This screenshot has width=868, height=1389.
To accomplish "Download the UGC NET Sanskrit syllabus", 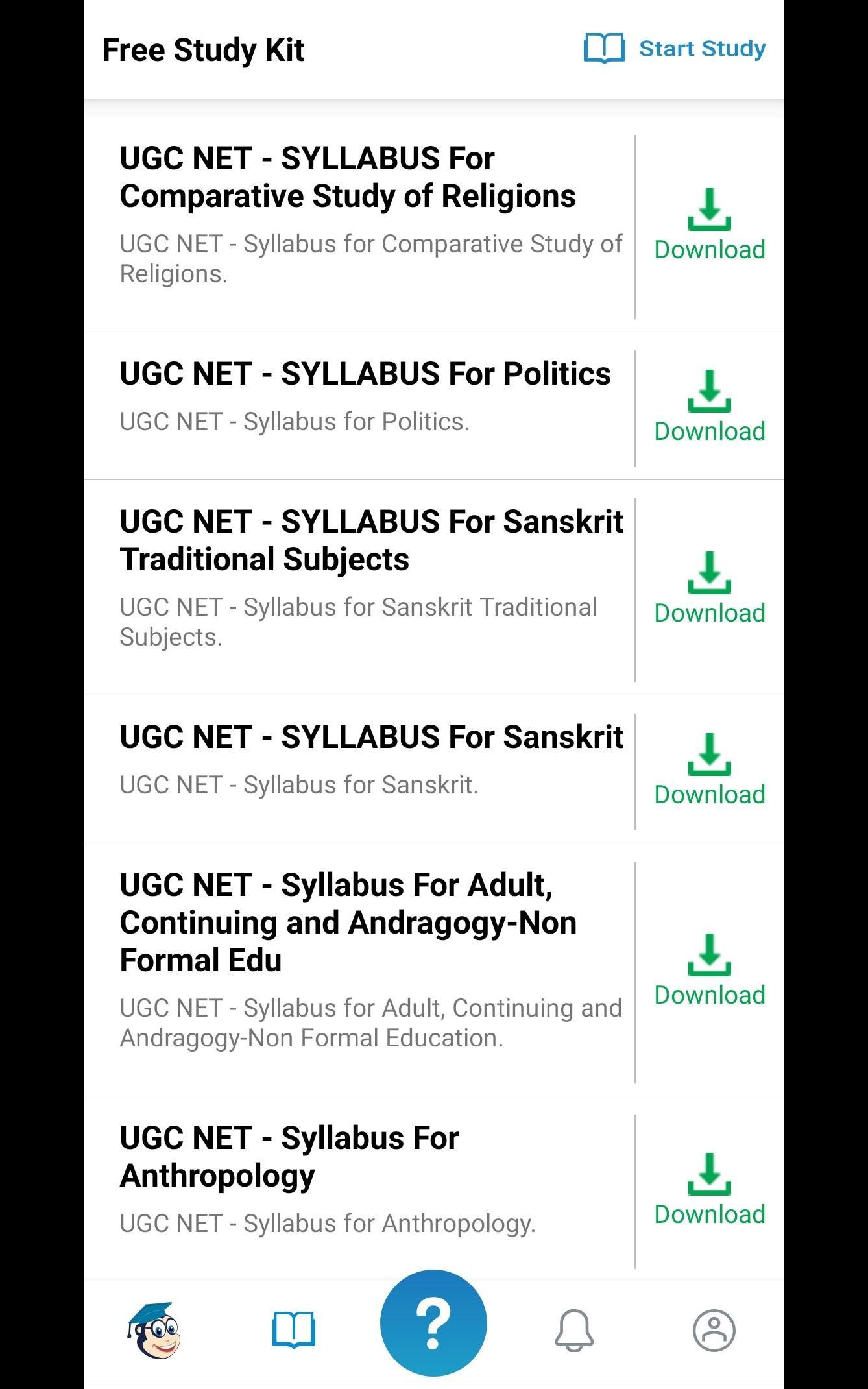I will pyautogui.click(x=709, y=769).
